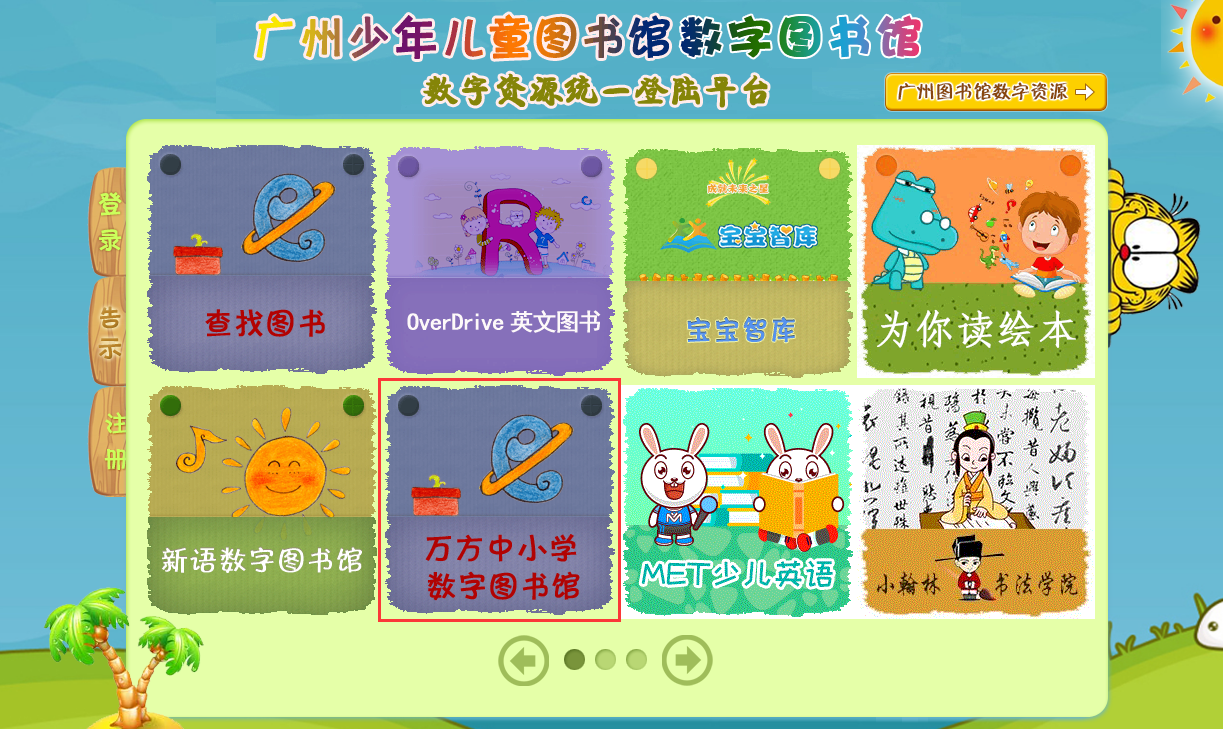
Task: Open the 宝宝智库 tile
Action: pos(738,260)
